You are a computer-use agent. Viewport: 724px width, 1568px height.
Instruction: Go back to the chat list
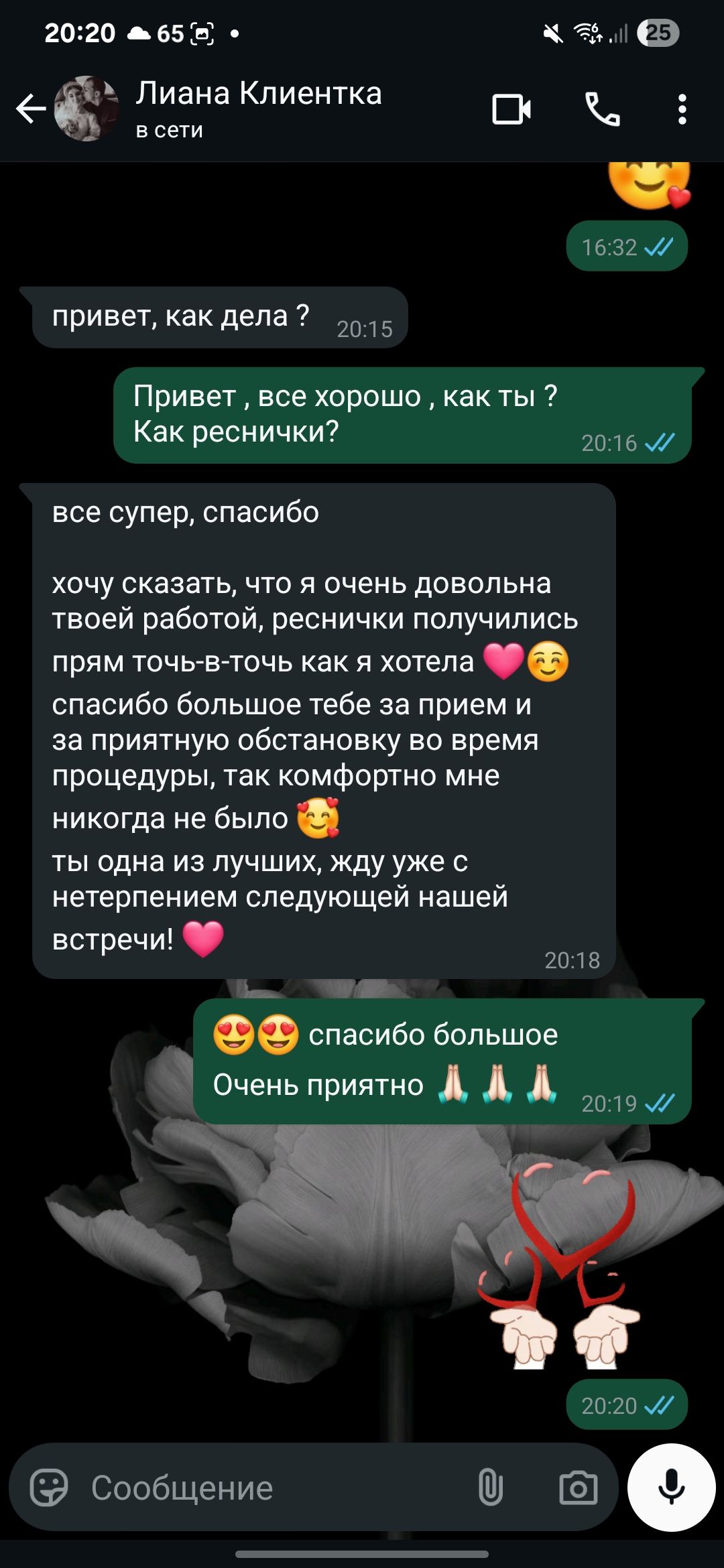[x=31, y=109]
